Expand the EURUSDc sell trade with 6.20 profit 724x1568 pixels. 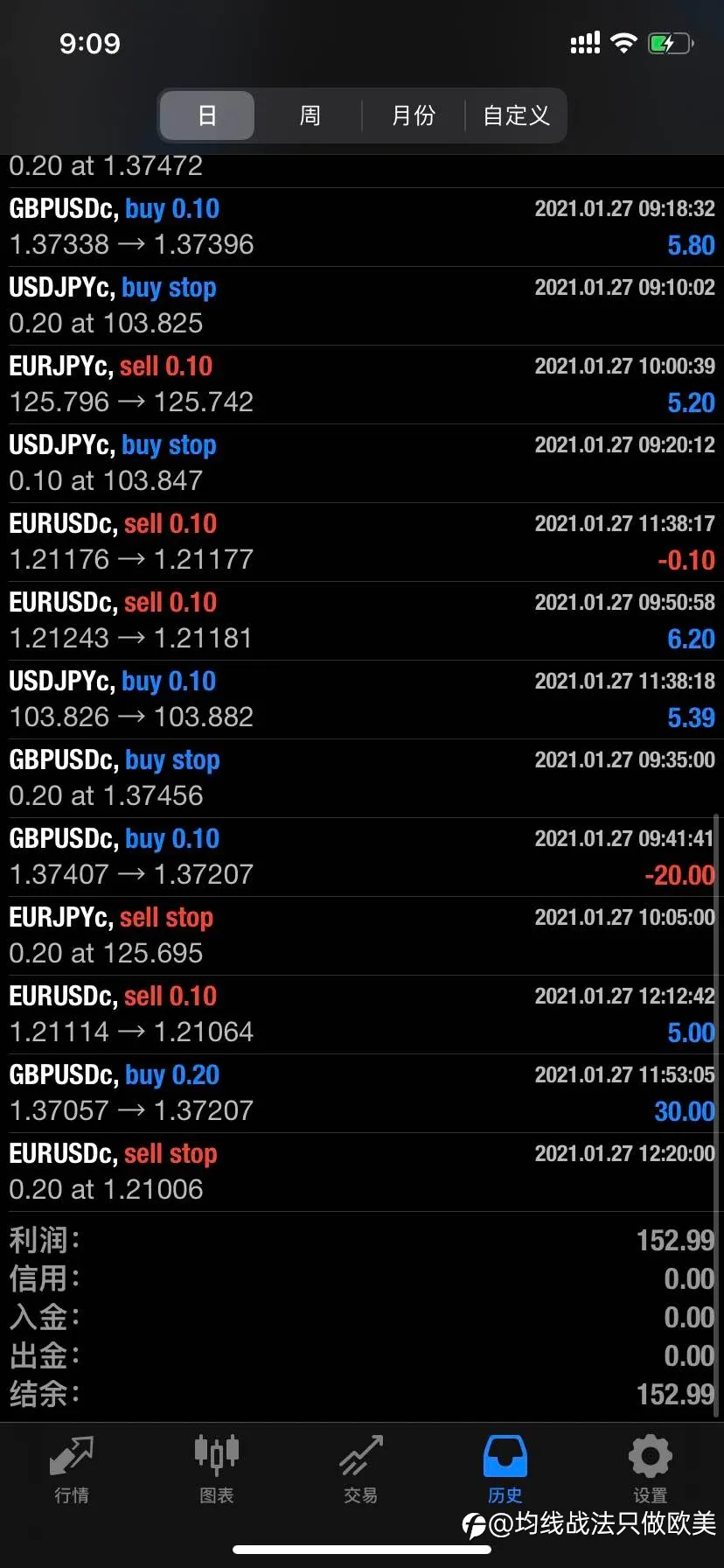(x=362, y=621)
